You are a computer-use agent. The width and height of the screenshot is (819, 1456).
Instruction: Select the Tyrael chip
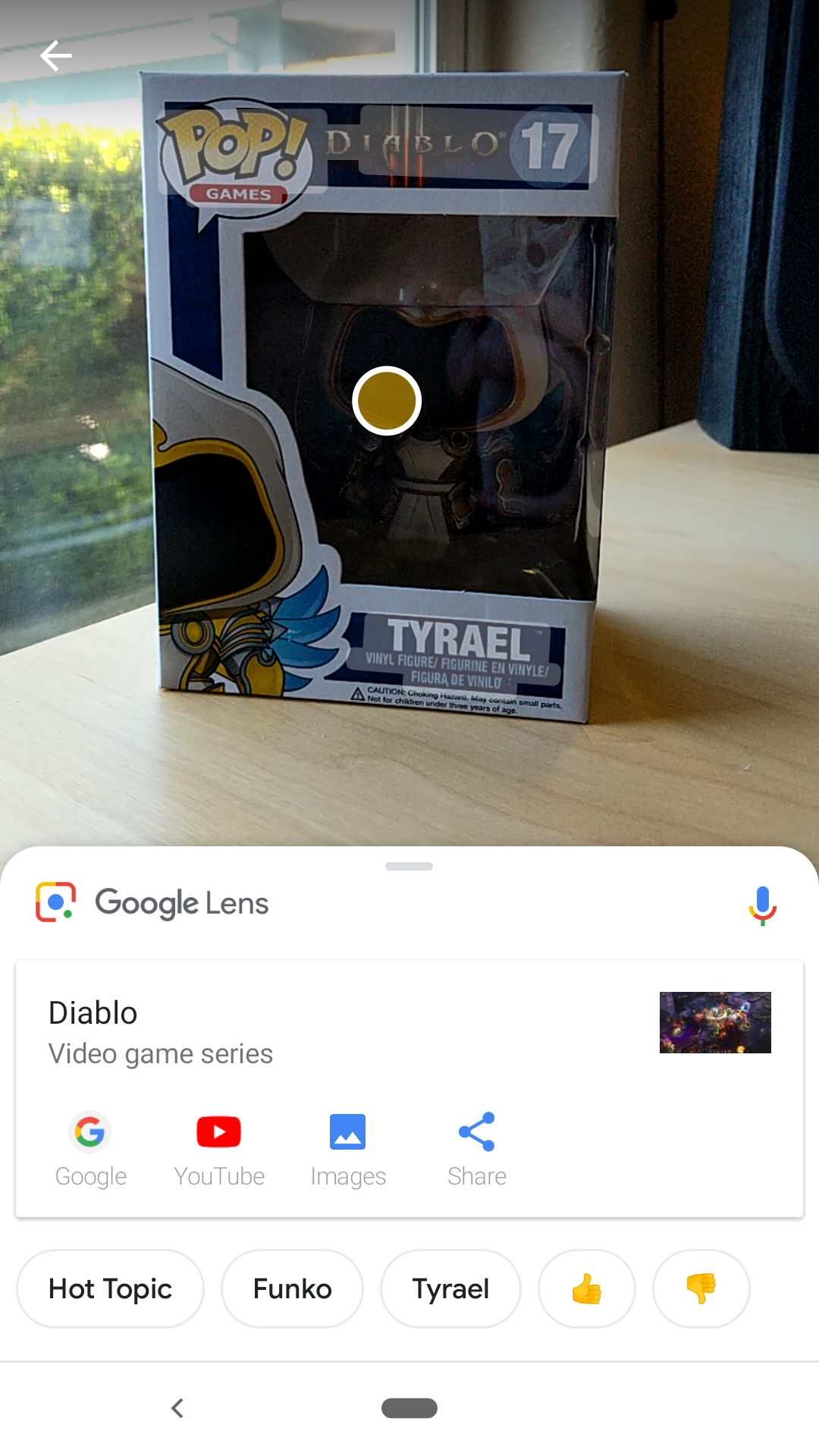tap(450, 1288)
